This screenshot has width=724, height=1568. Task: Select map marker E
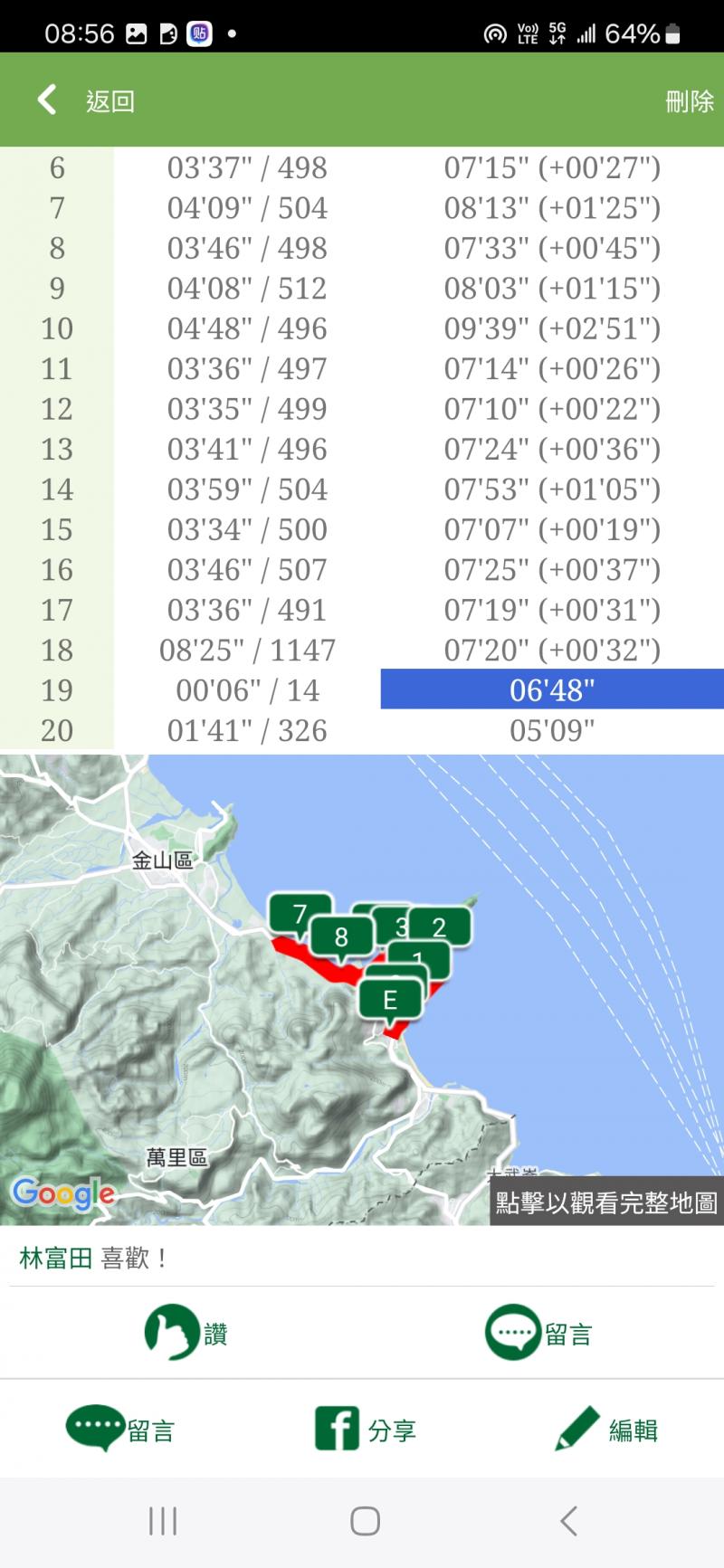pos(390,1000)
